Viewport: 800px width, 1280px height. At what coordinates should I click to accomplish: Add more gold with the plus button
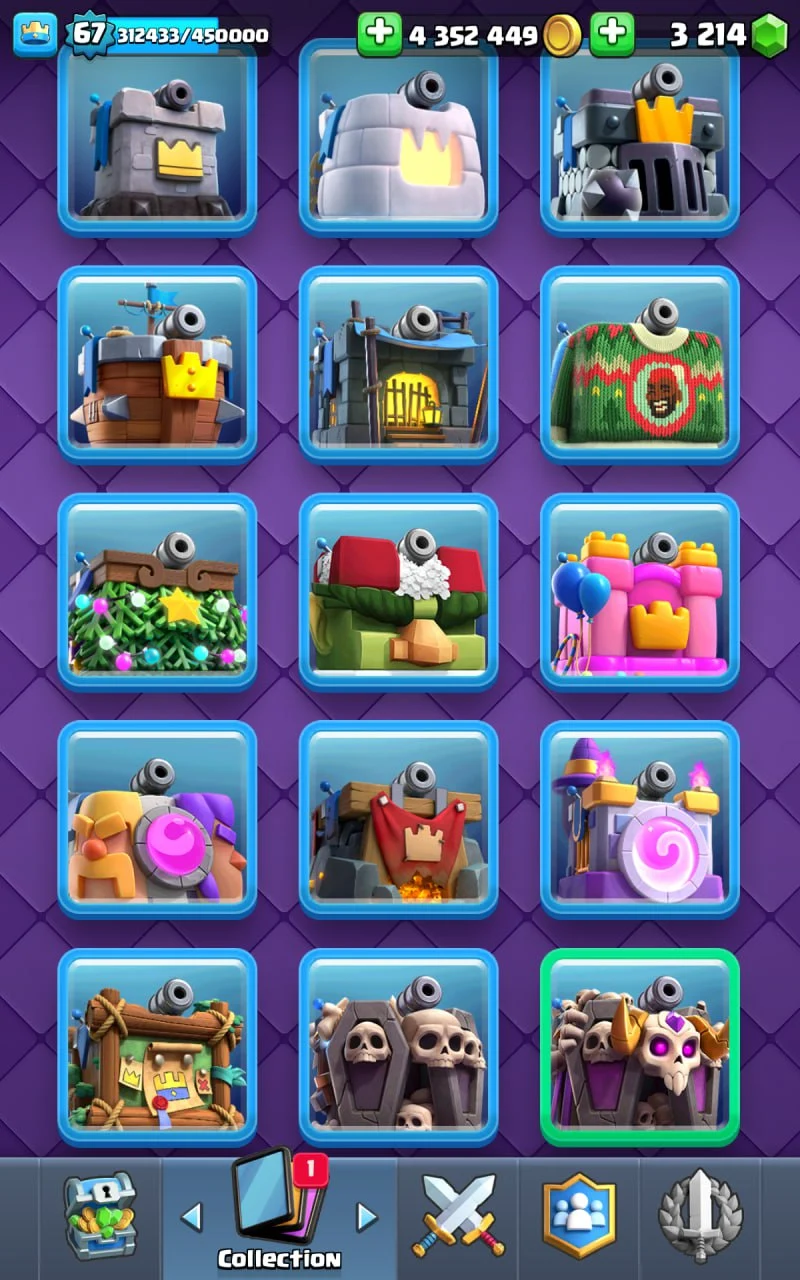click(379, 35)
